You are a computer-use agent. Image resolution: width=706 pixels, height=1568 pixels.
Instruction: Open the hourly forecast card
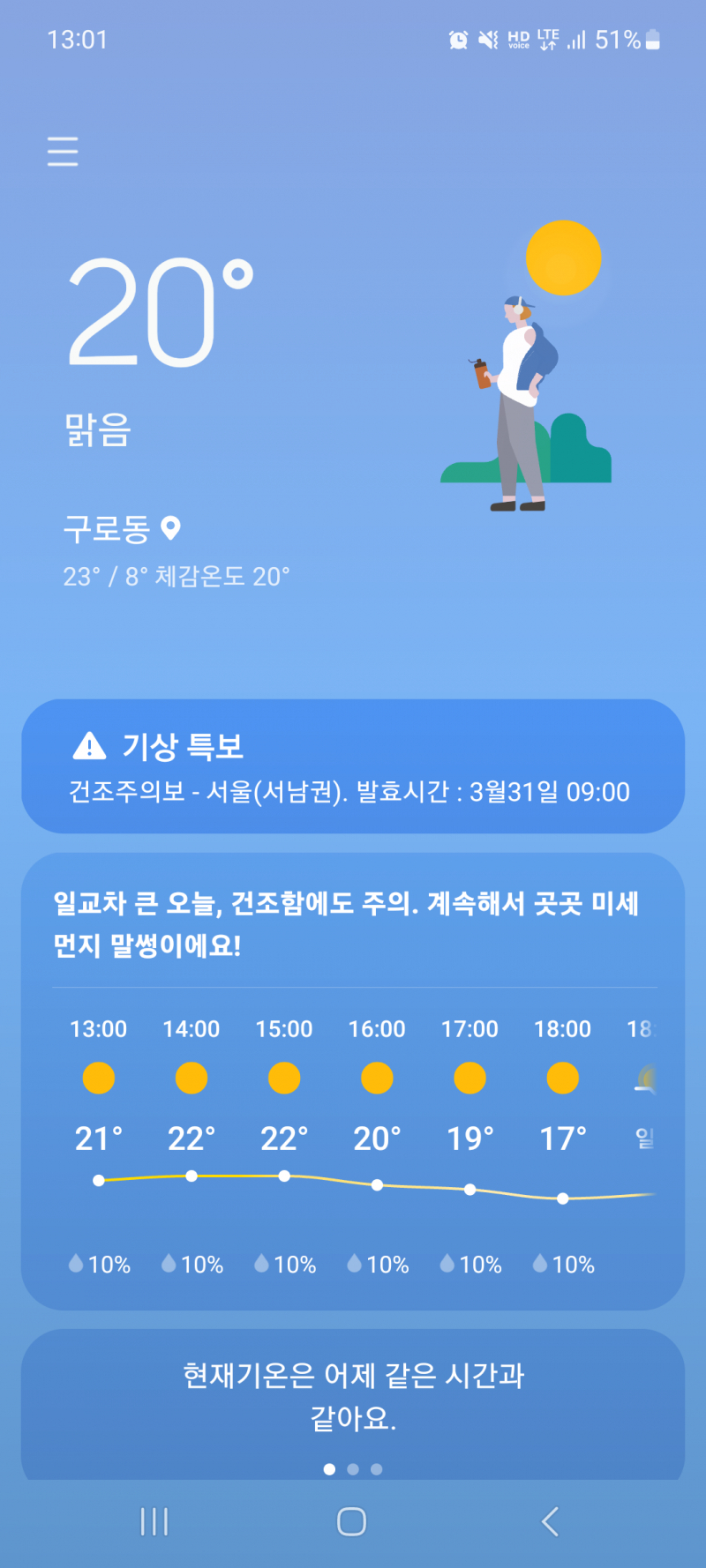(x=353, y=1146)
